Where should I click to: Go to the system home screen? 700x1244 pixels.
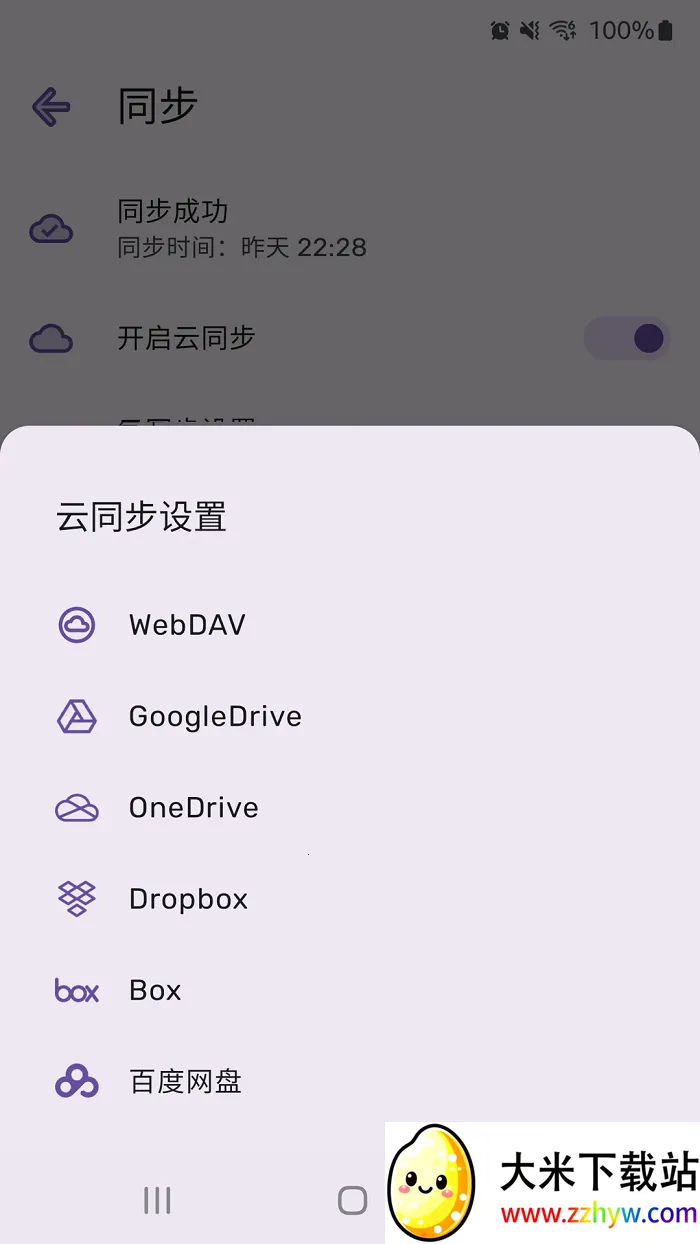[x=352, y=1200]
